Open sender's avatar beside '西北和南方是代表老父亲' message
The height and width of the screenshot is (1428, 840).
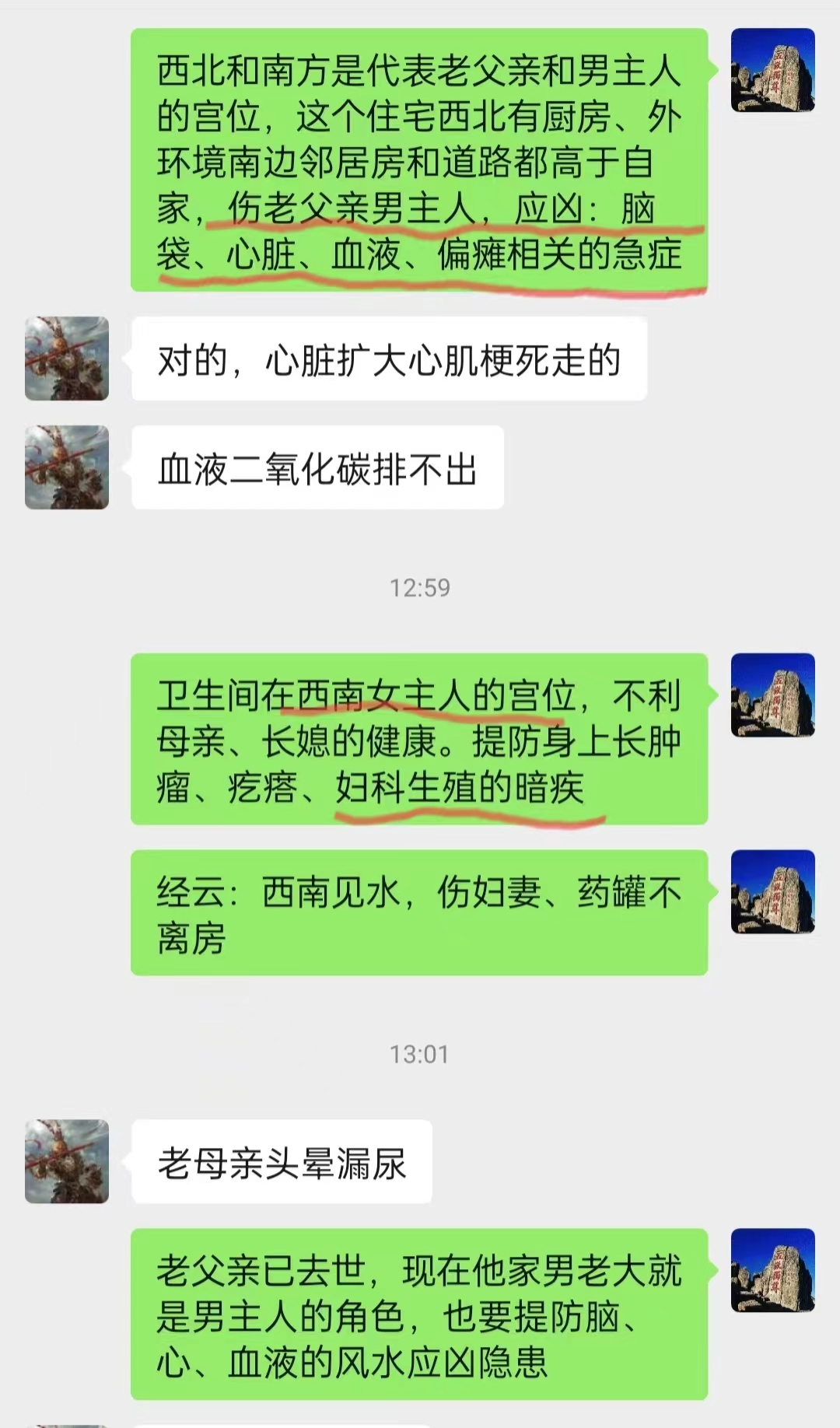click(x=772, y=70)
